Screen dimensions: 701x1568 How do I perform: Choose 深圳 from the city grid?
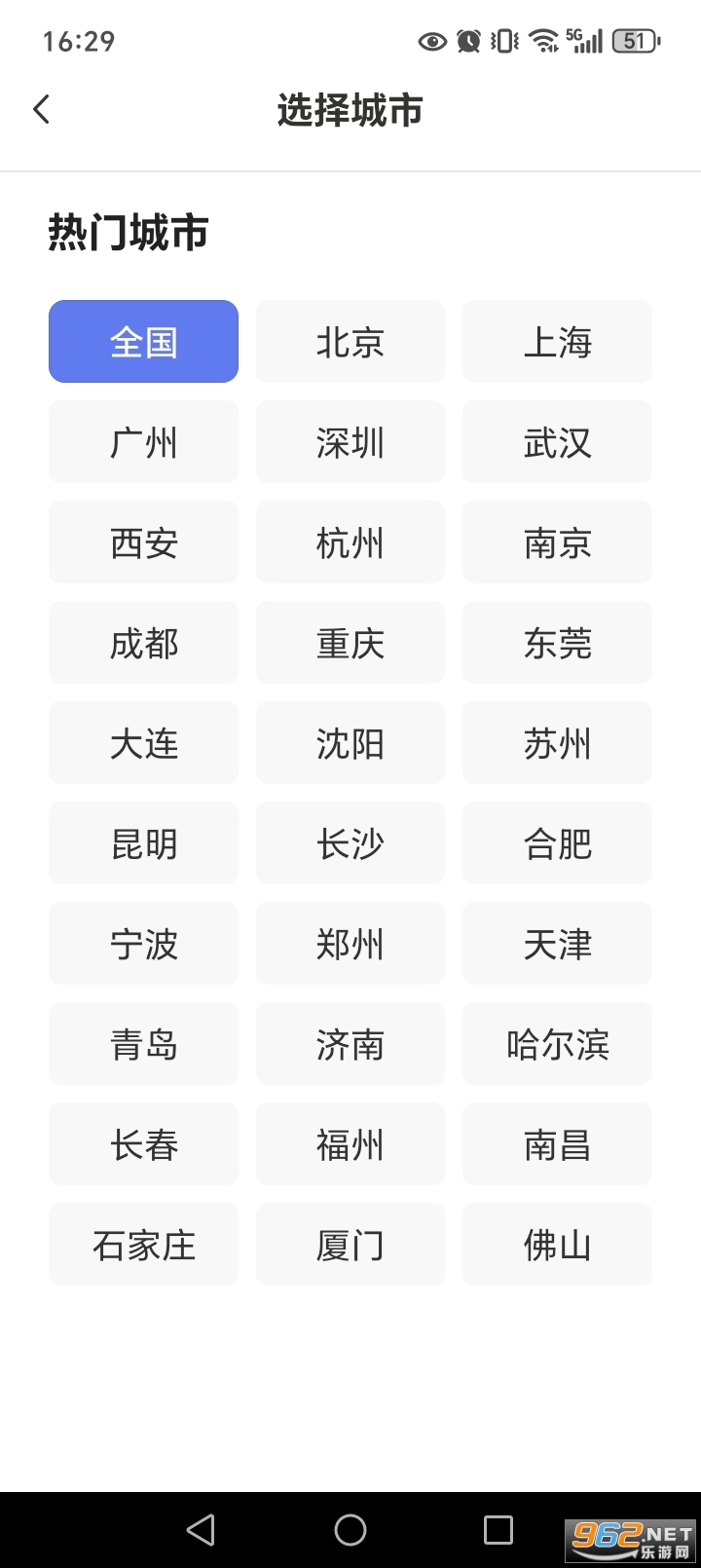pyautogui.click(x=350, y=441)
